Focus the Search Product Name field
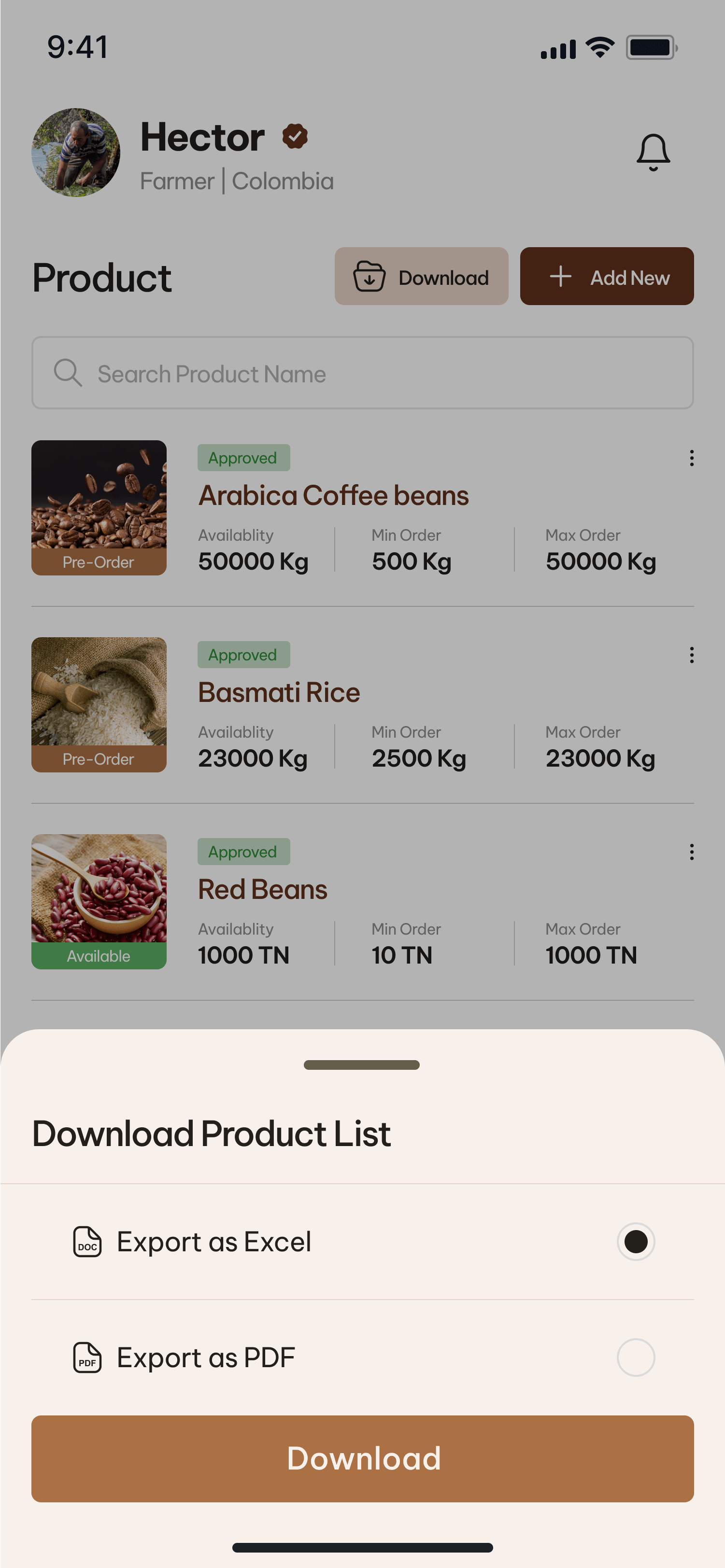 click(x=362, y=373)
